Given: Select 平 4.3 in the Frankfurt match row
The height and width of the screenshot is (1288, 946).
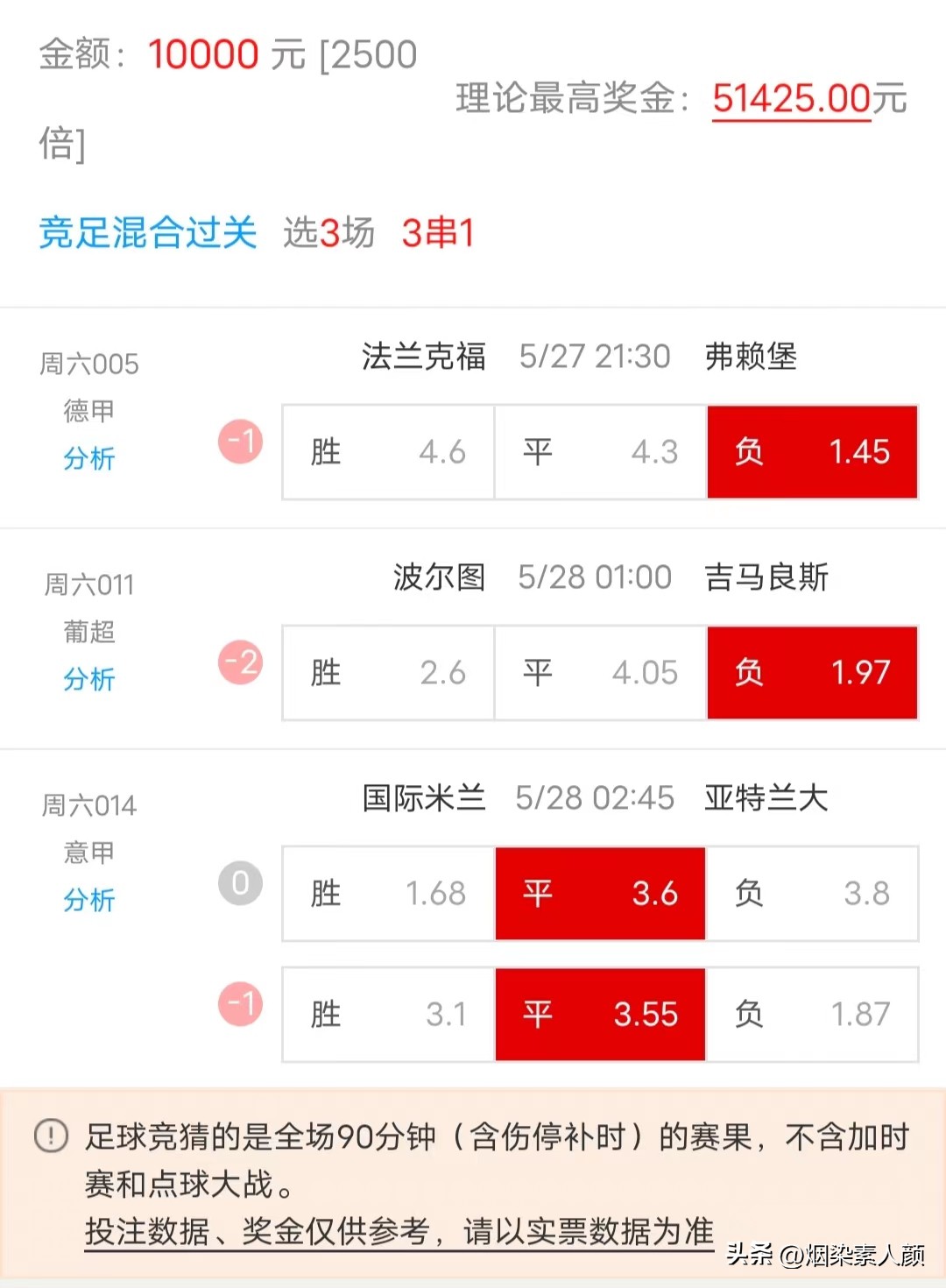Looking at the screenshot, I should click(x=599, y=452).
